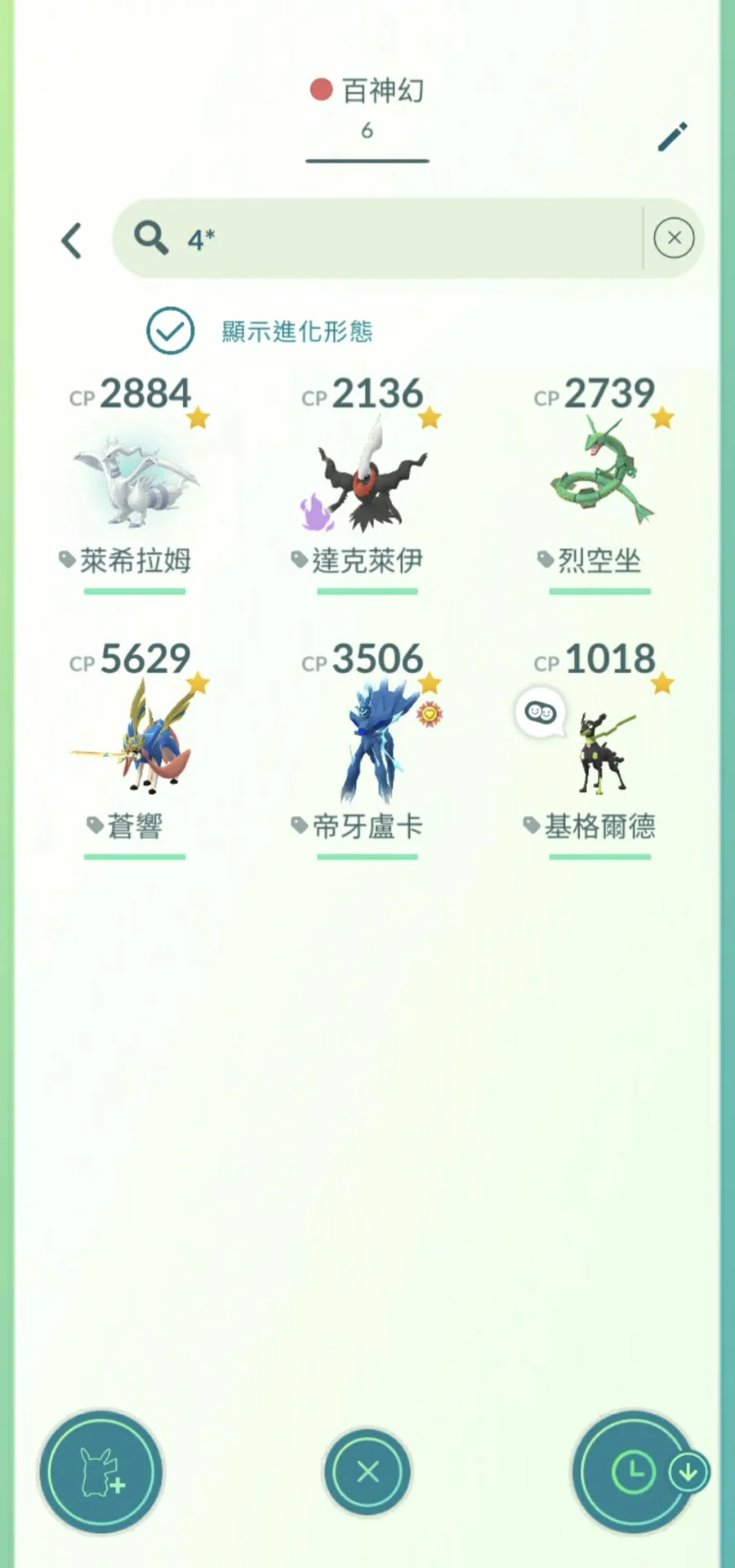Open Pokémon picker with the Pikachu plus icon

[100, 1472]
